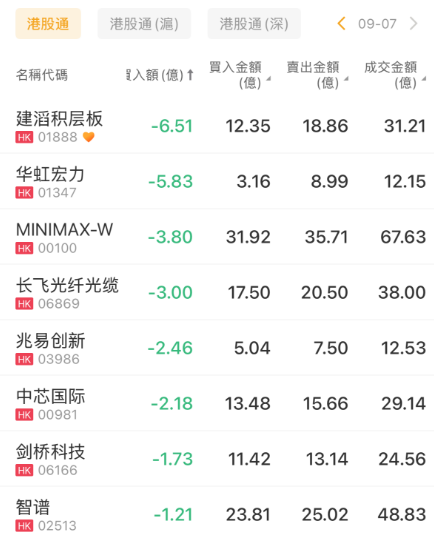
Task: Select the 港股通 tab
Action: pos(48,24)
